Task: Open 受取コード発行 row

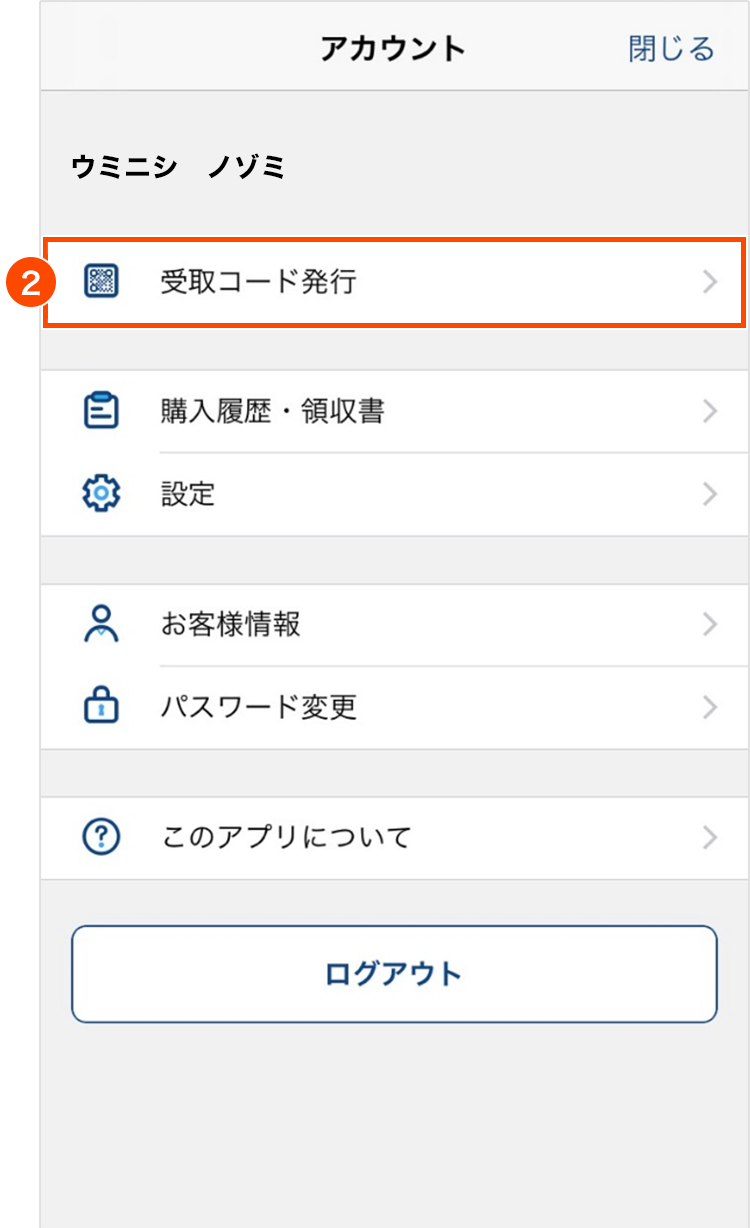Action: coord(394,282)
